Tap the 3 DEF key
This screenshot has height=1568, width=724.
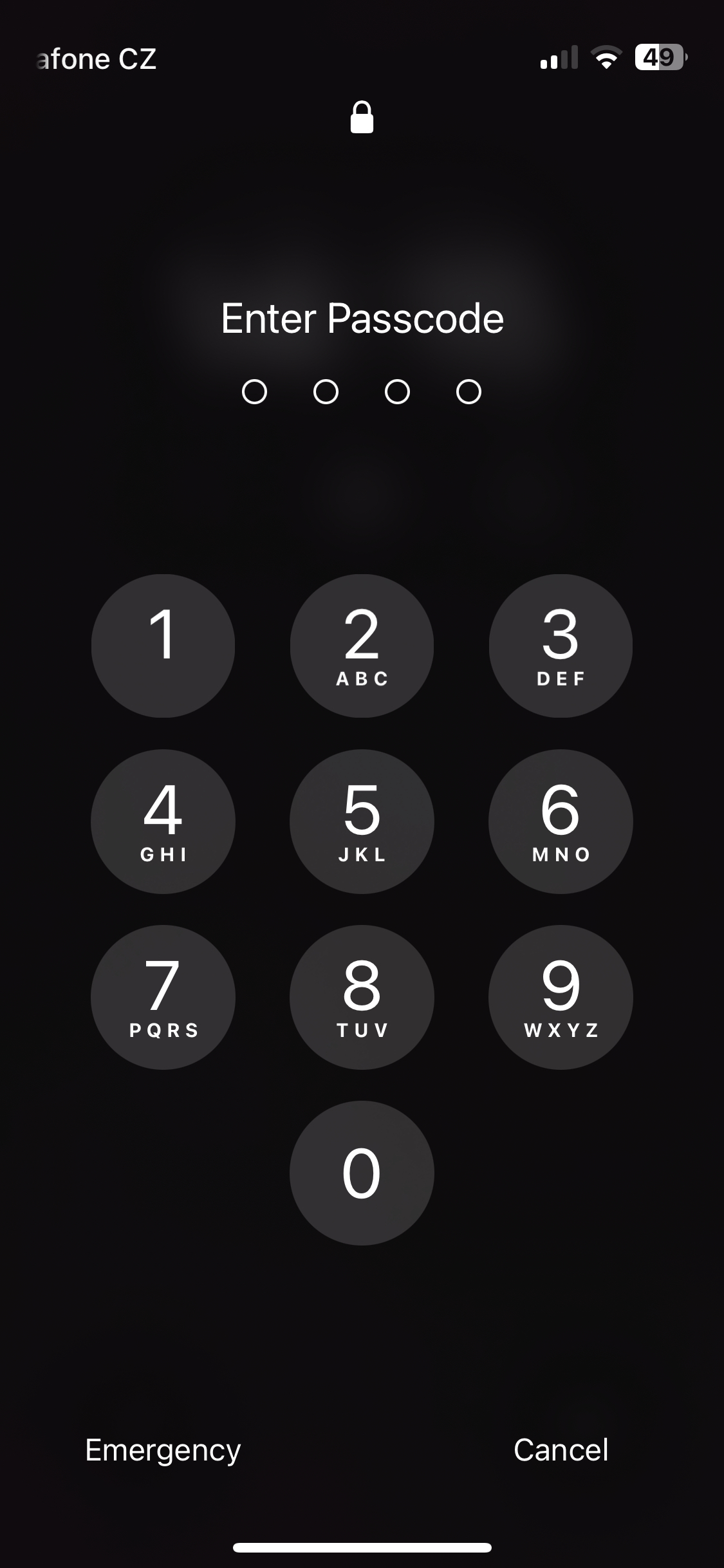(x=561, y=646)
